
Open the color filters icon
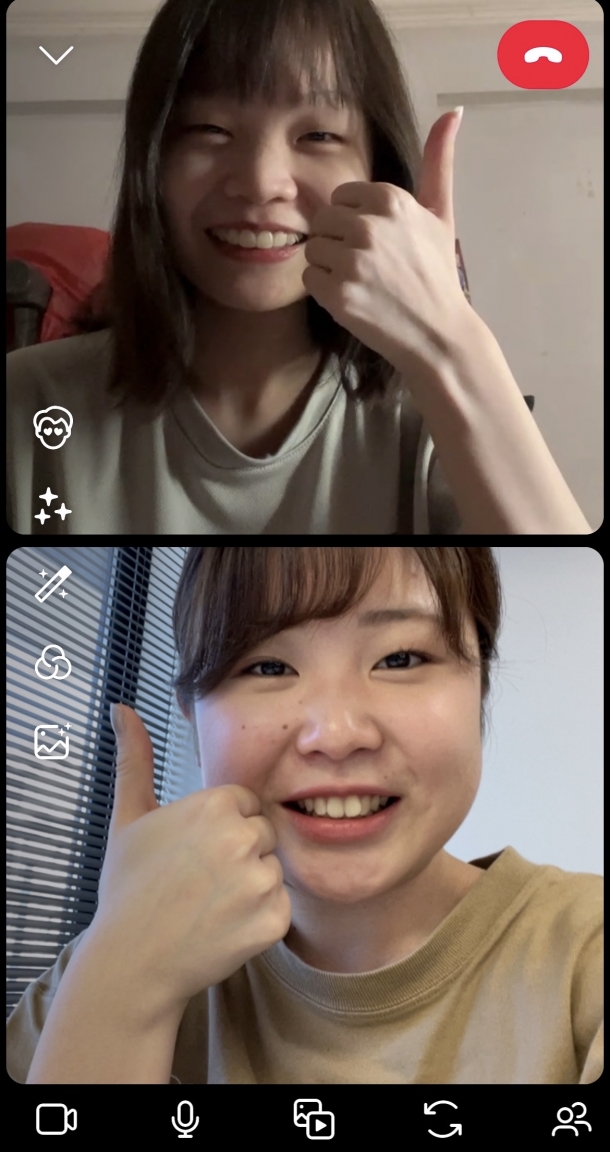point(53,662)
